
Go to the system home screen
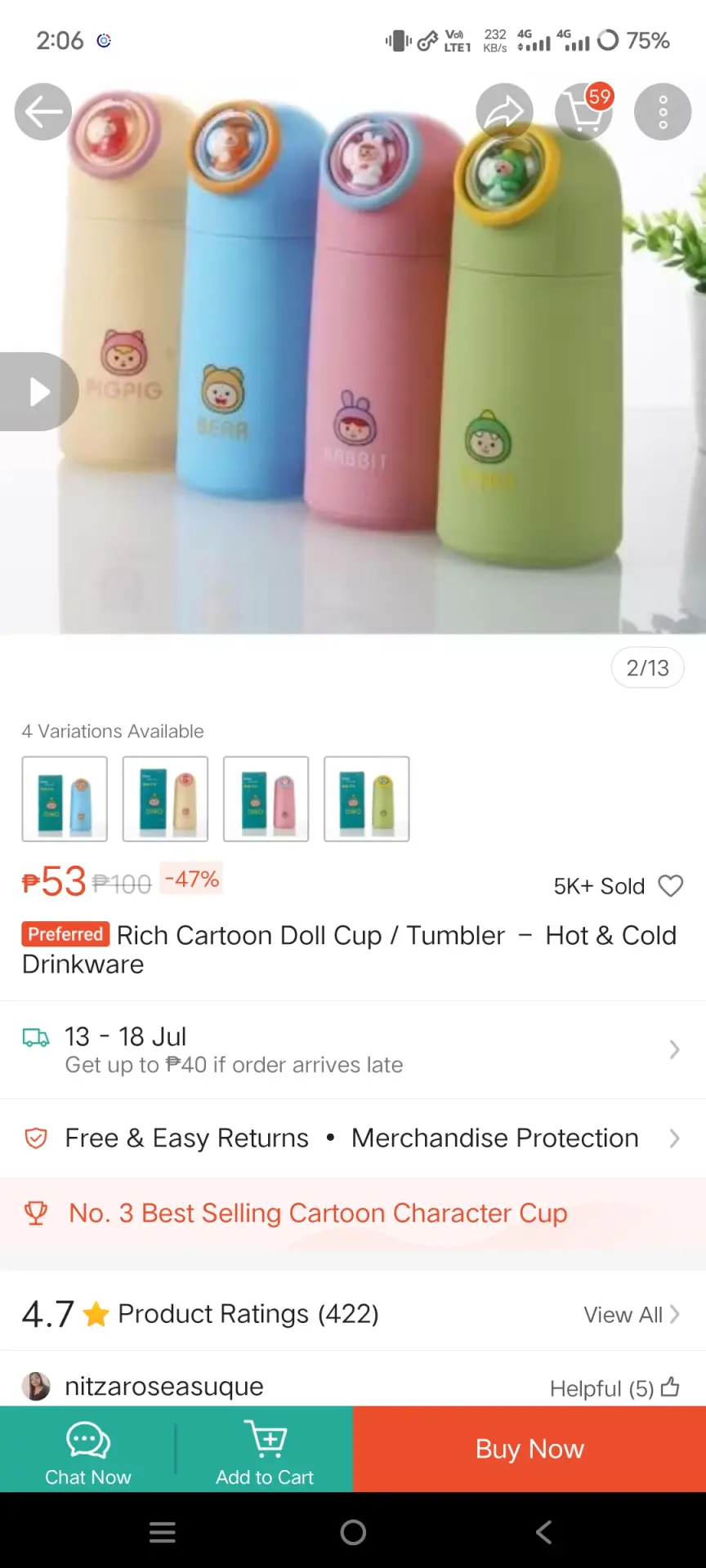pos(353,1532)
